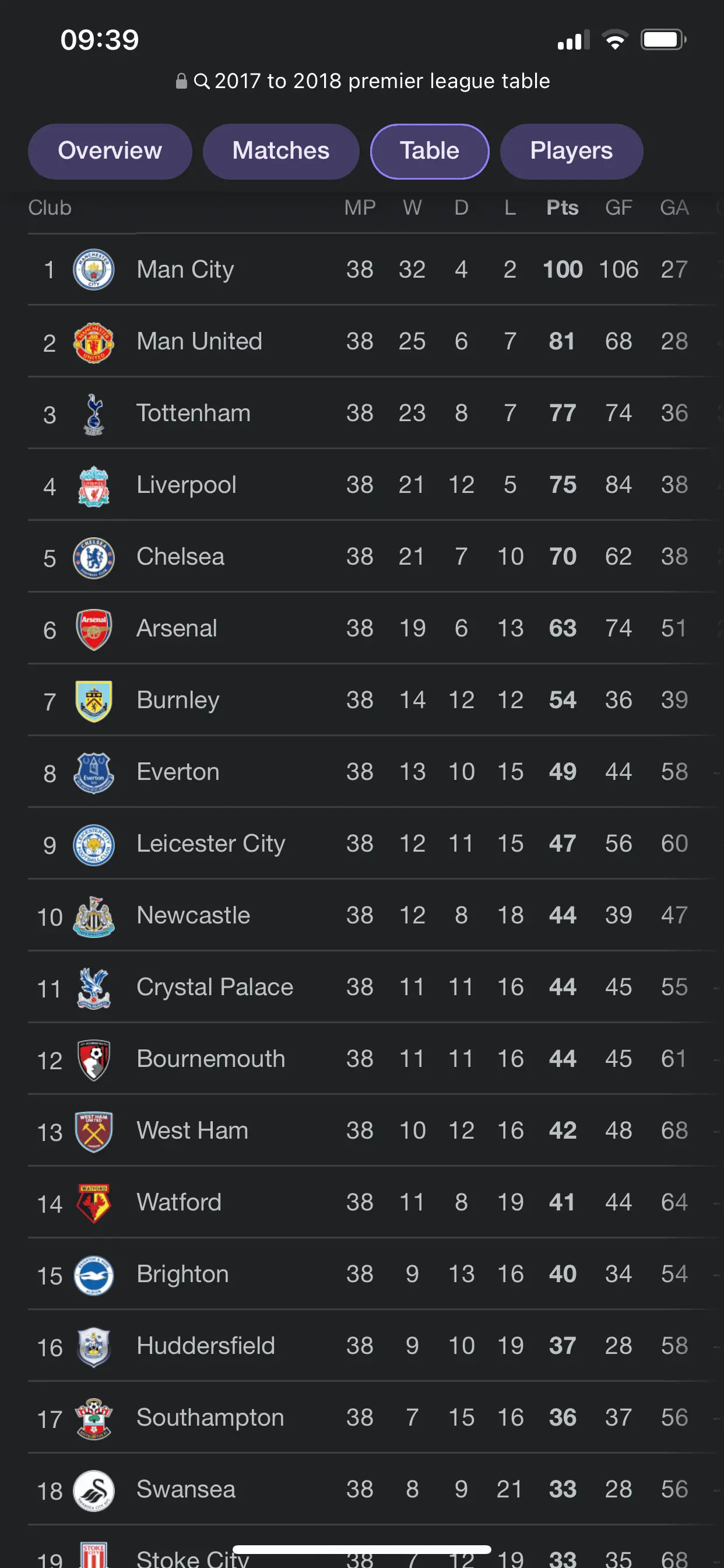Screen dimensions: 724x1568
Task: Open Brighton team row
Action: [x=182, y=1275]
